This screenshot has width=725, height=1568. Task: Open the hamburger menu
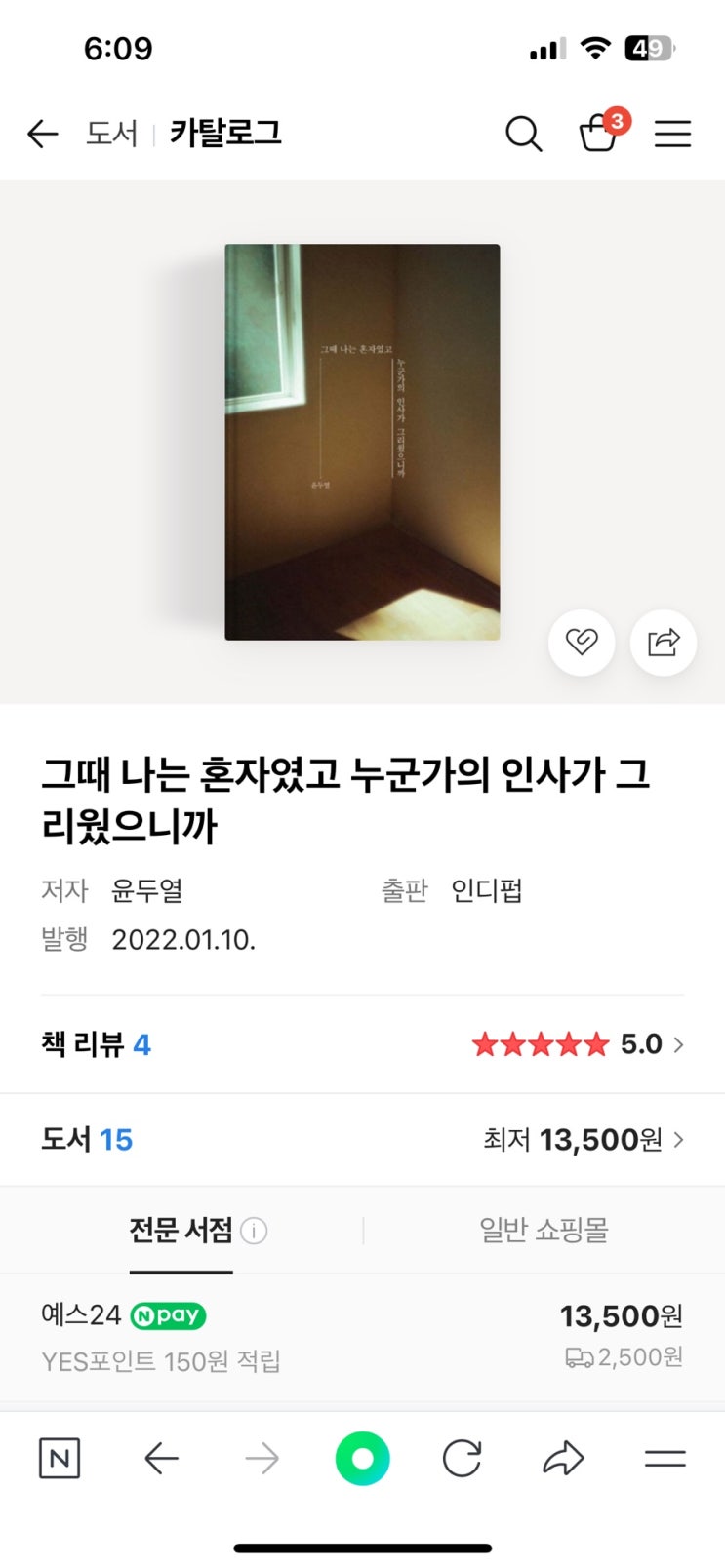pos(672,134)
